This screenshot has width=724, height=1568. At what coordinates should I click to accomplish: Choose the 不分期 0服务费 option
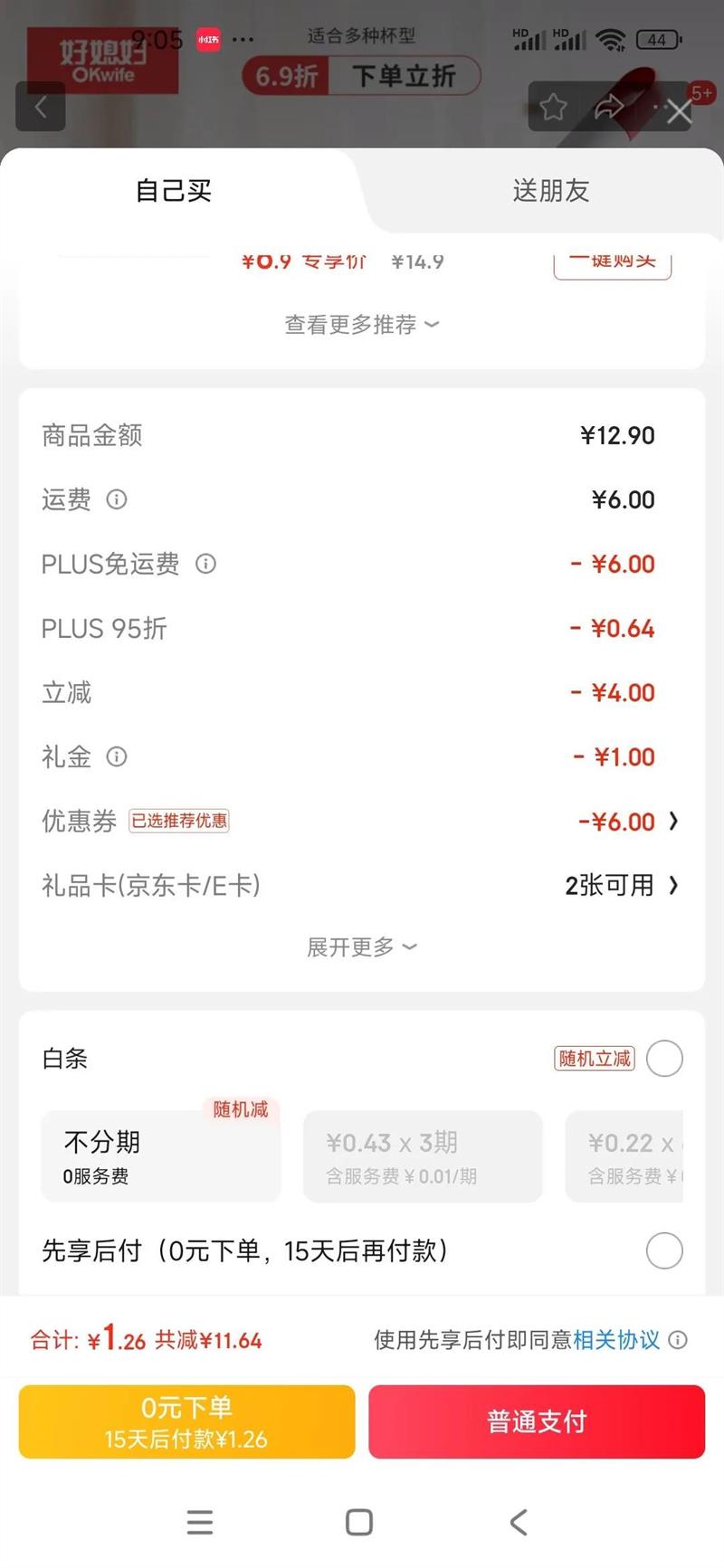pyautogui.click(x=160, y=1156)
